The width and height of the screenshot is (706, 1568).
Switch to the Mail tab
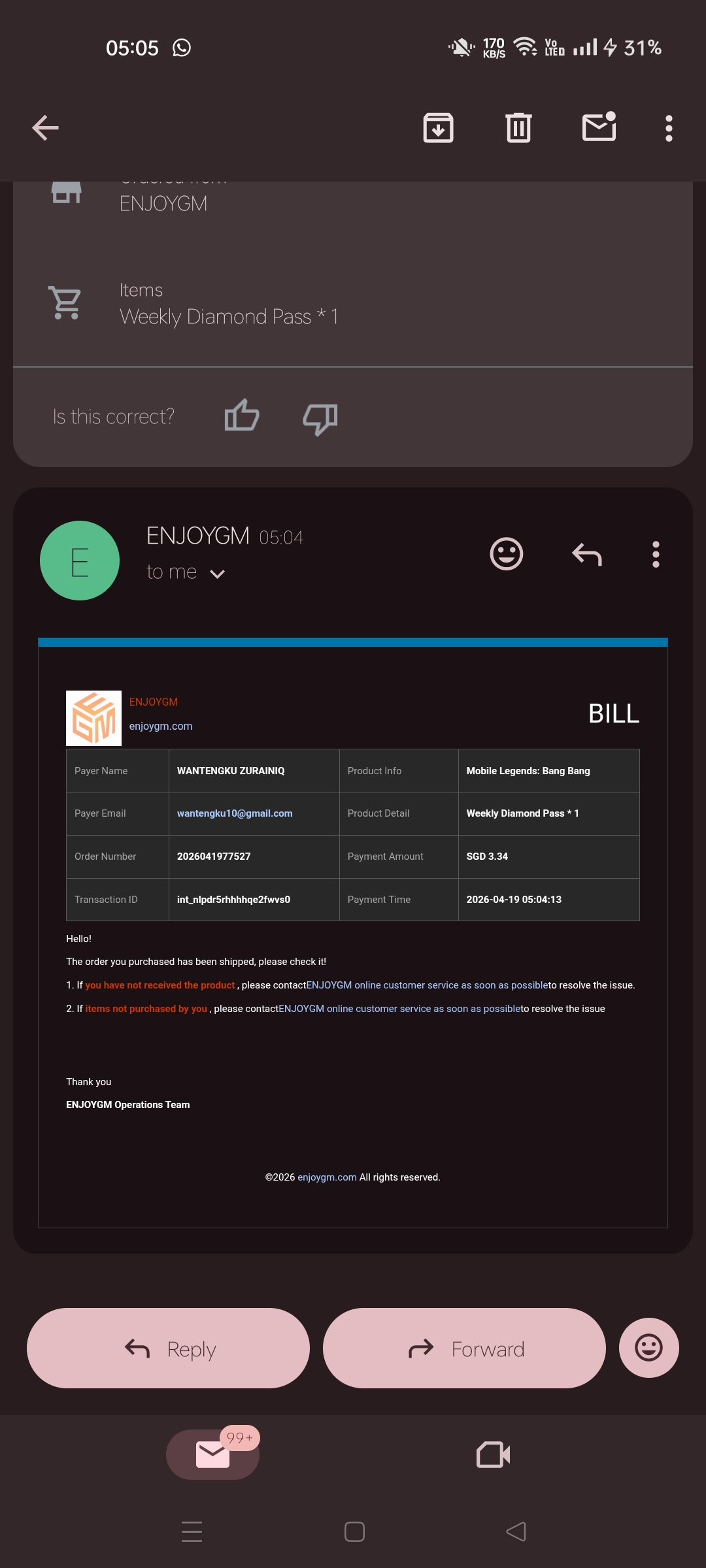212,1454
